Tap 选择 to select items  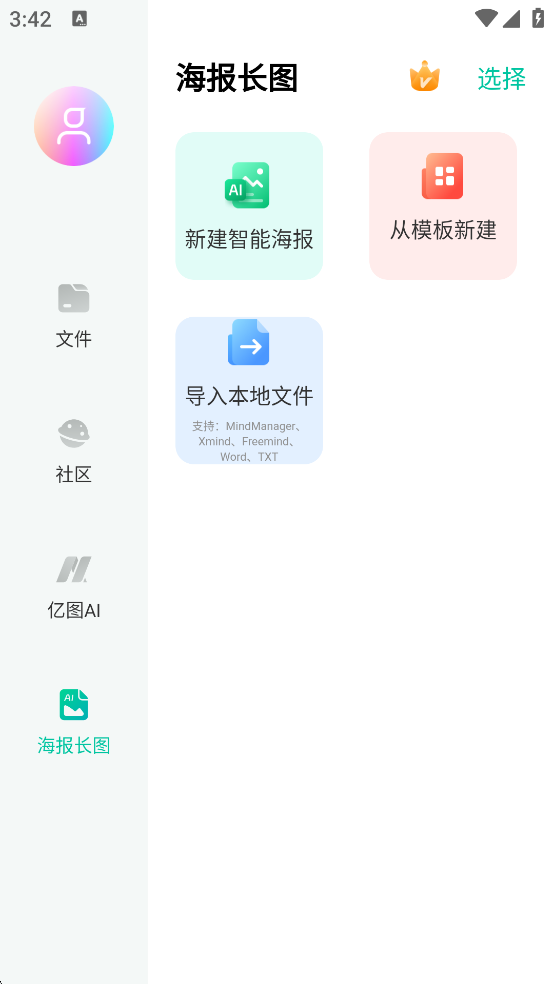[x=501, y=78]
